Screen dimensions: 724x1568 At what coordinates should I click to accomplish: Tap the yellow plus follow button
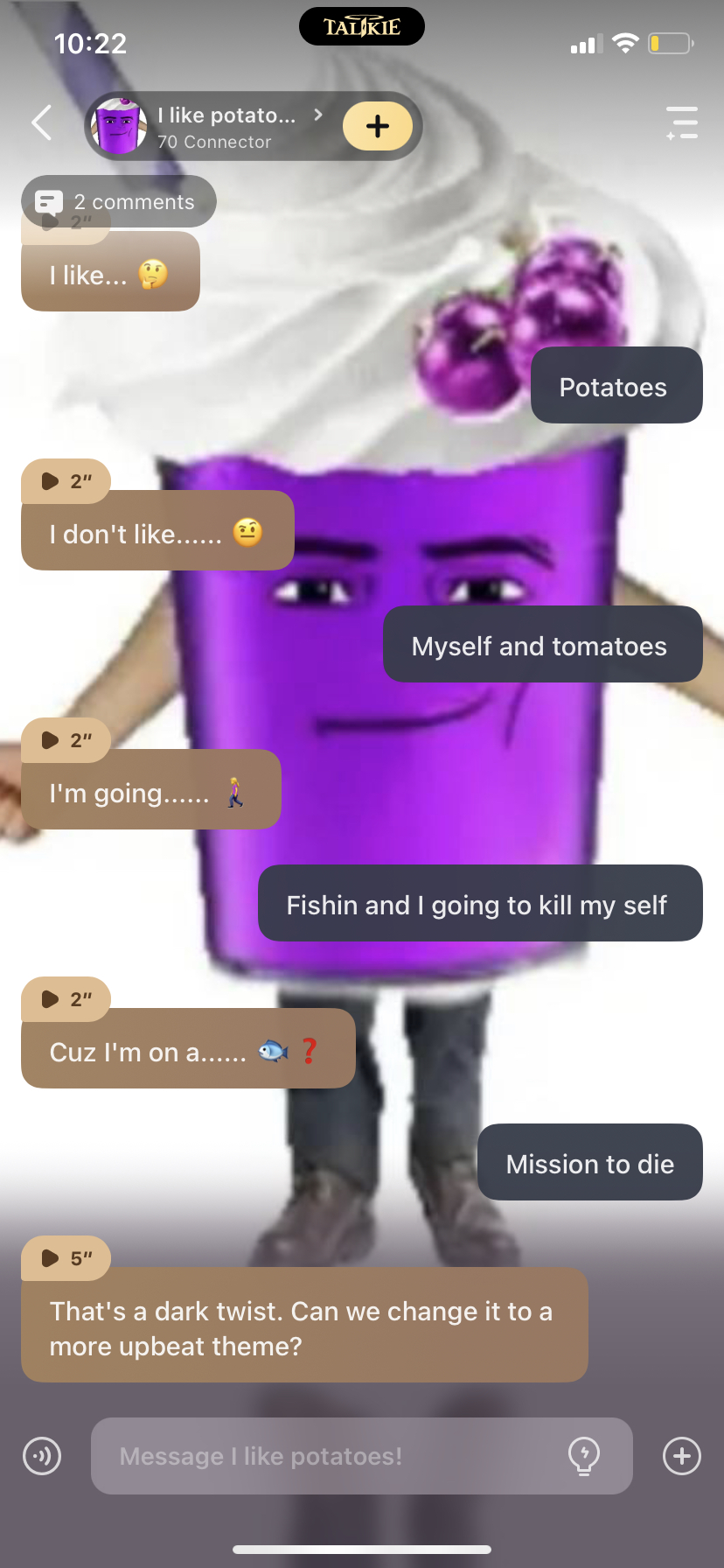click(x=377, y=126)
